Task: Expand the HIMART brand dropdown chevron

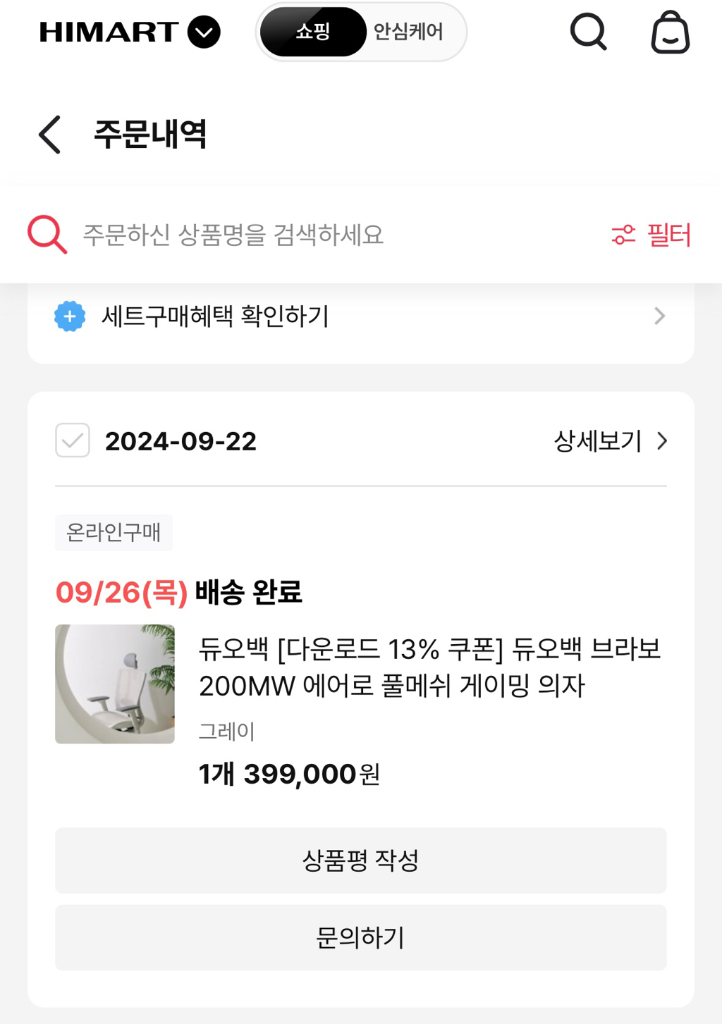Action: pos(203,32)
